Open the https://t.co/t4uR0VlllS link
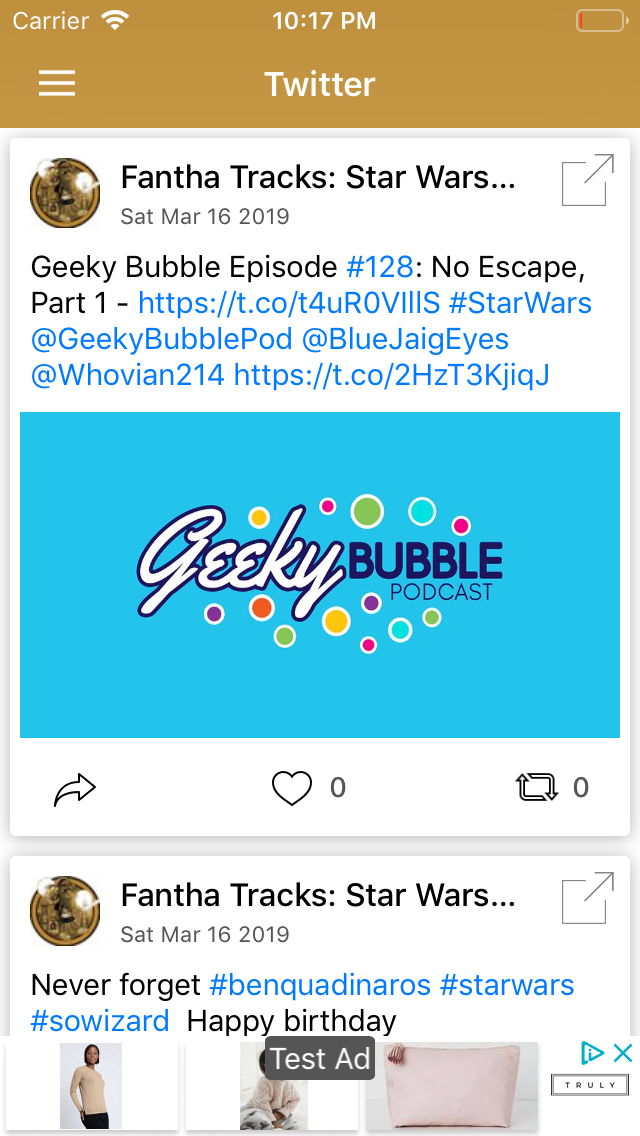Viewport: 640px width, 1136px height. coord(288,303)
